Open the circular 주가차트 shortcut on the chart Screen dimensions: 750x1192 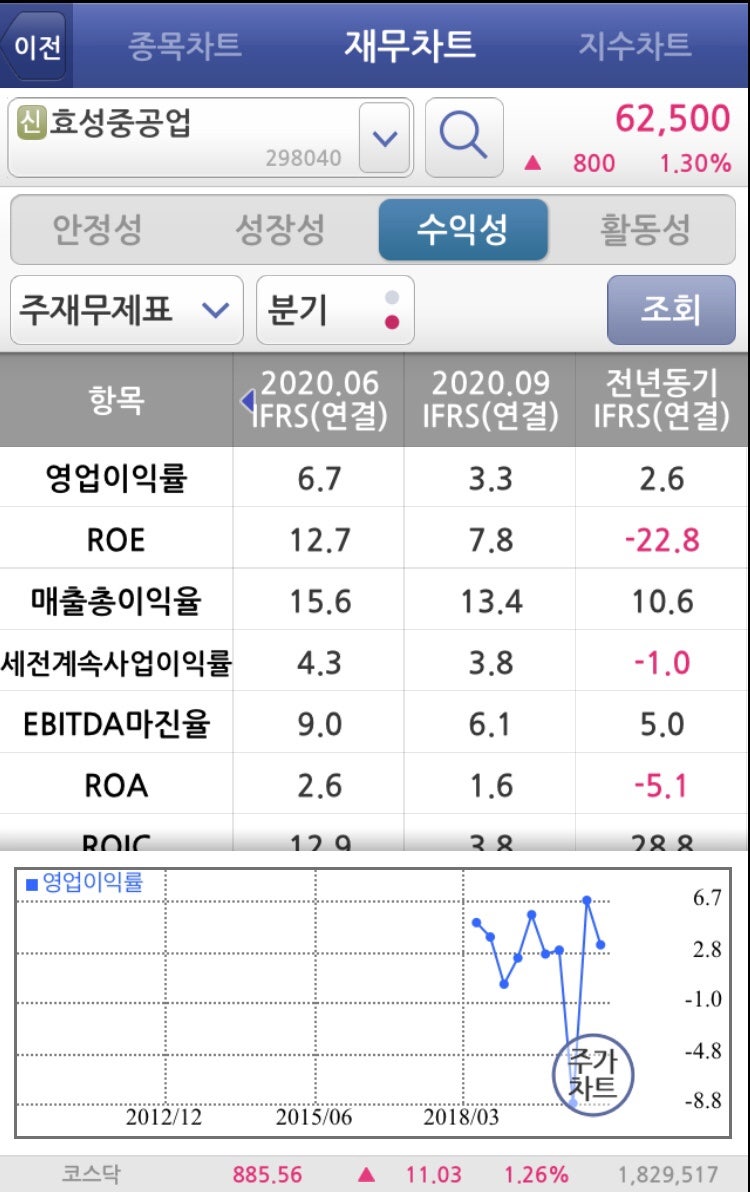(x=594, y=1074)
